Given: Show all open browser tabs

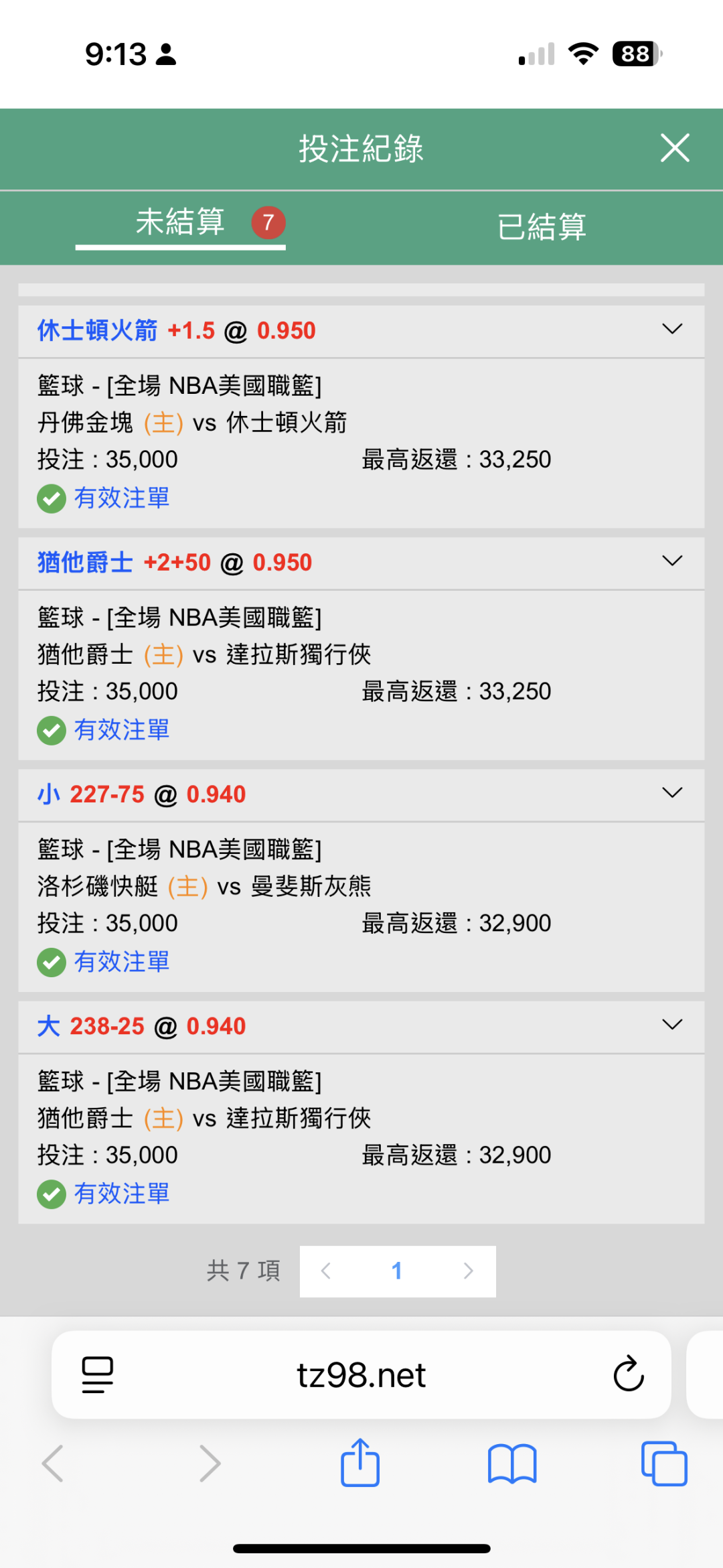Looking at the screenshot, I should click(x=663, y=1464).
